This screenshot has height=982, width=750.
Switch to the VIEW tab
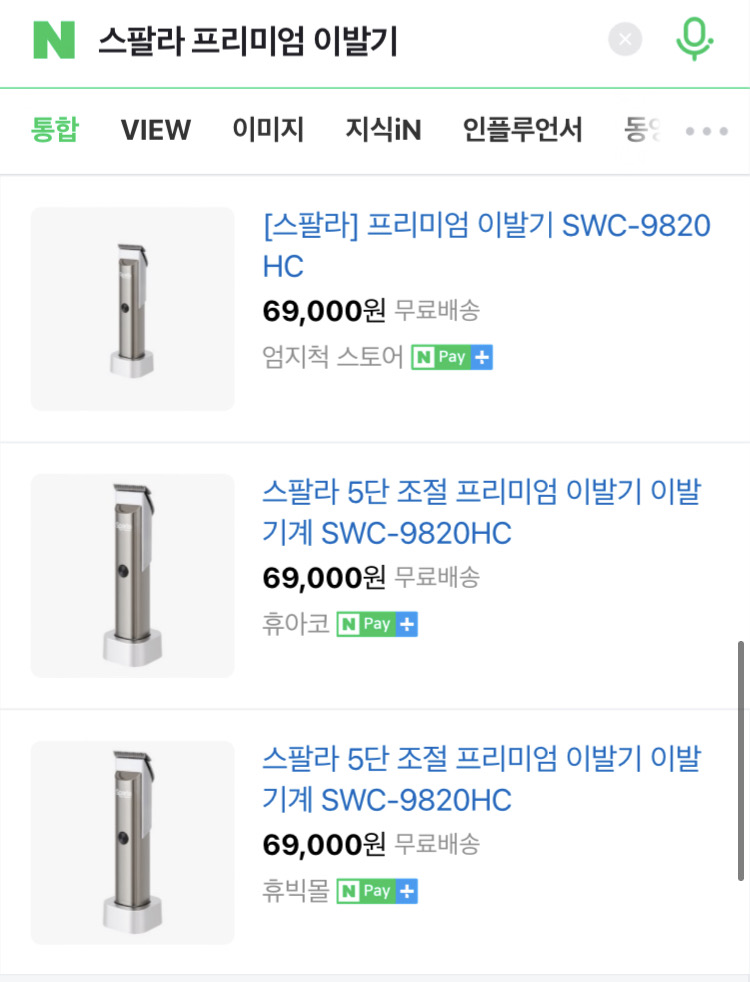pyautogui.click(x=155, y=130)
